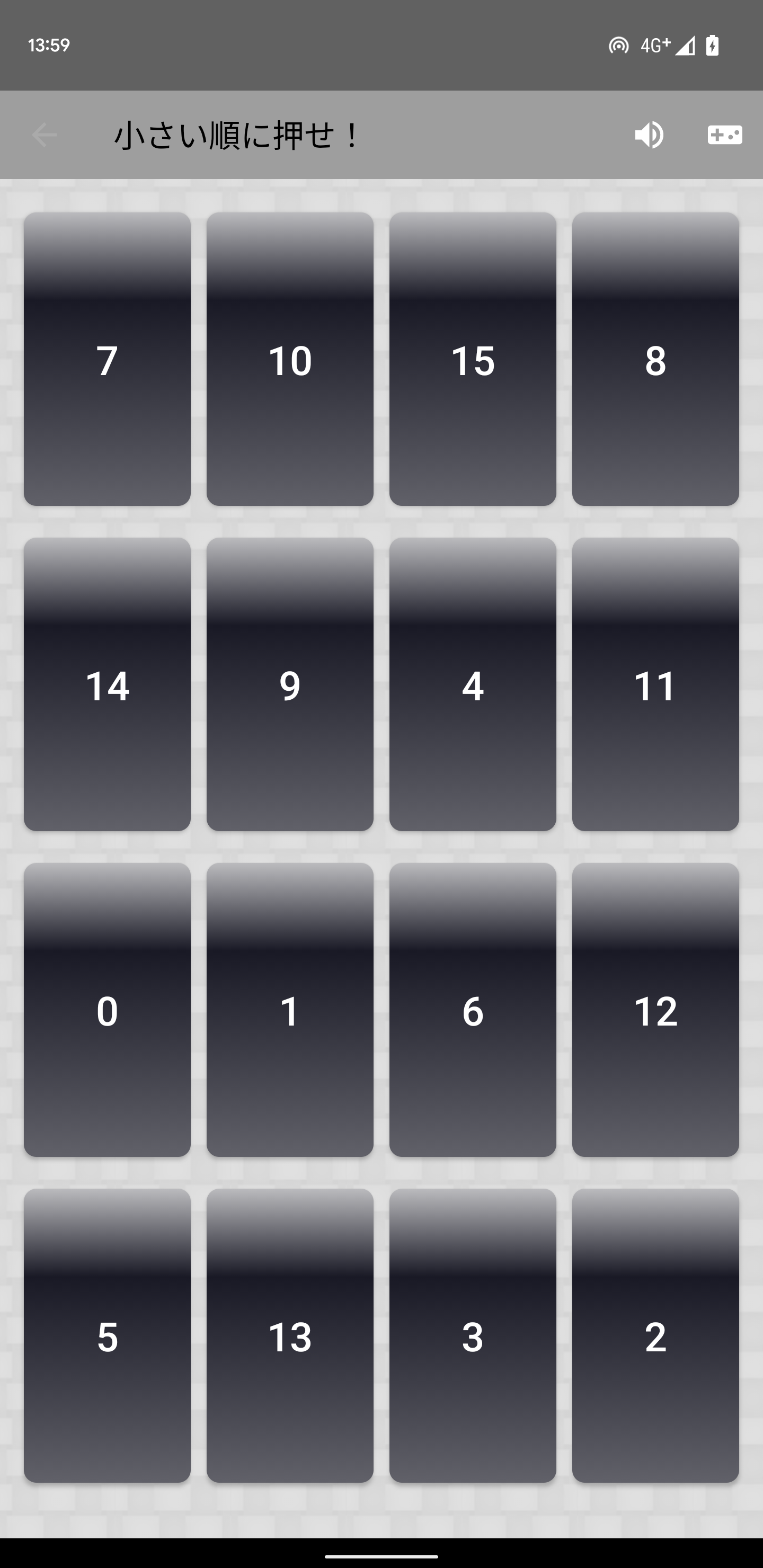Tap the tile with 4
Screen dimensions: 763x1568
point(473,683)
